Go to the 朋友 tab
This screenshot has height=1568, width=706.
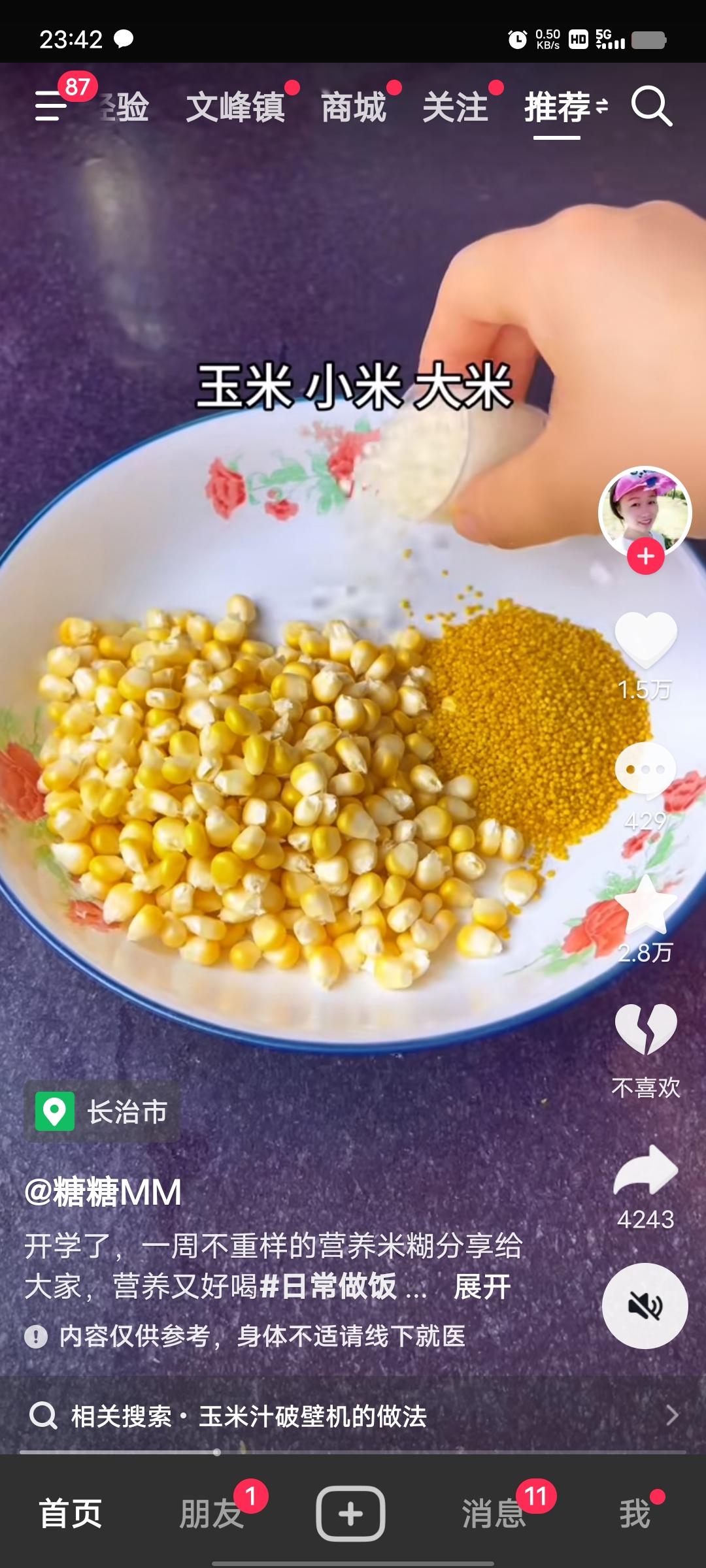tap(211, 1514)
